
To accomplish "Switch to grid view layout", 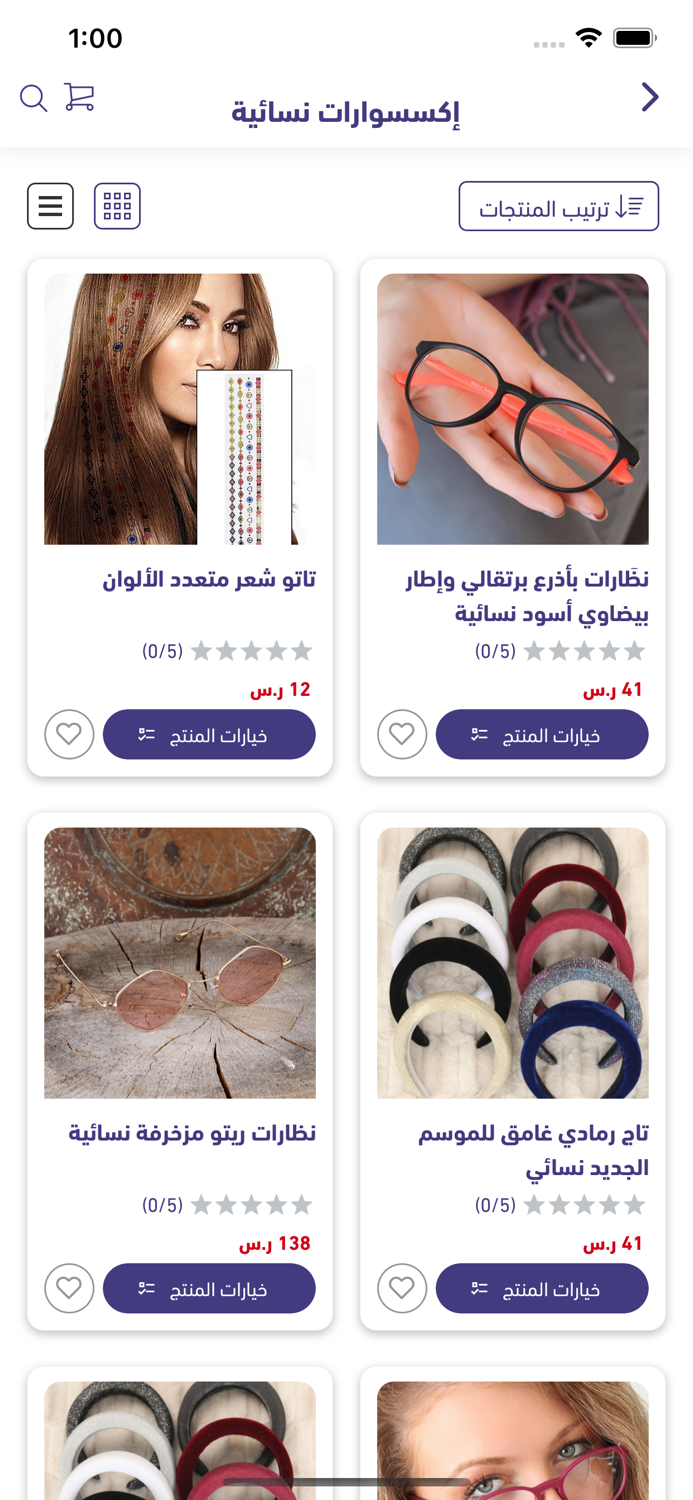I will point(117,206).
